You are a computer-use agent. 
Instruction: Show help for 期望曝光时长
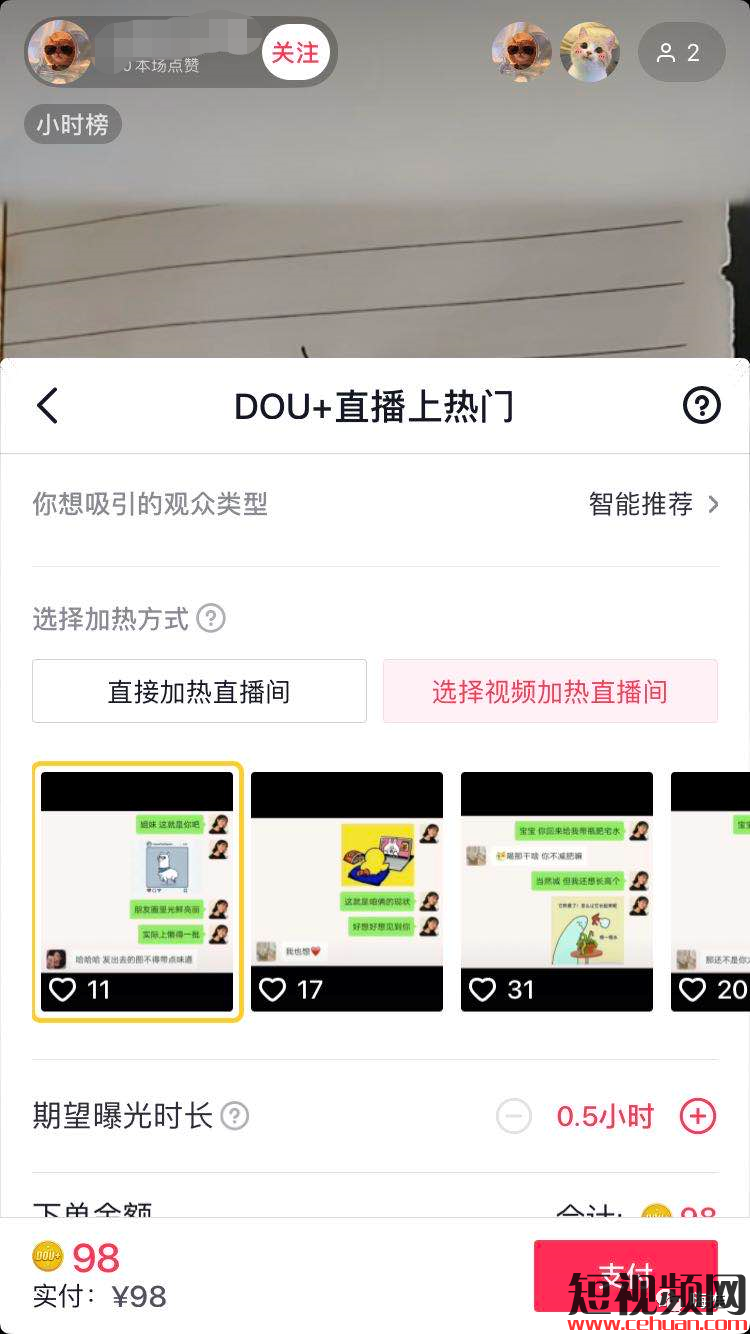point(234,1116)
